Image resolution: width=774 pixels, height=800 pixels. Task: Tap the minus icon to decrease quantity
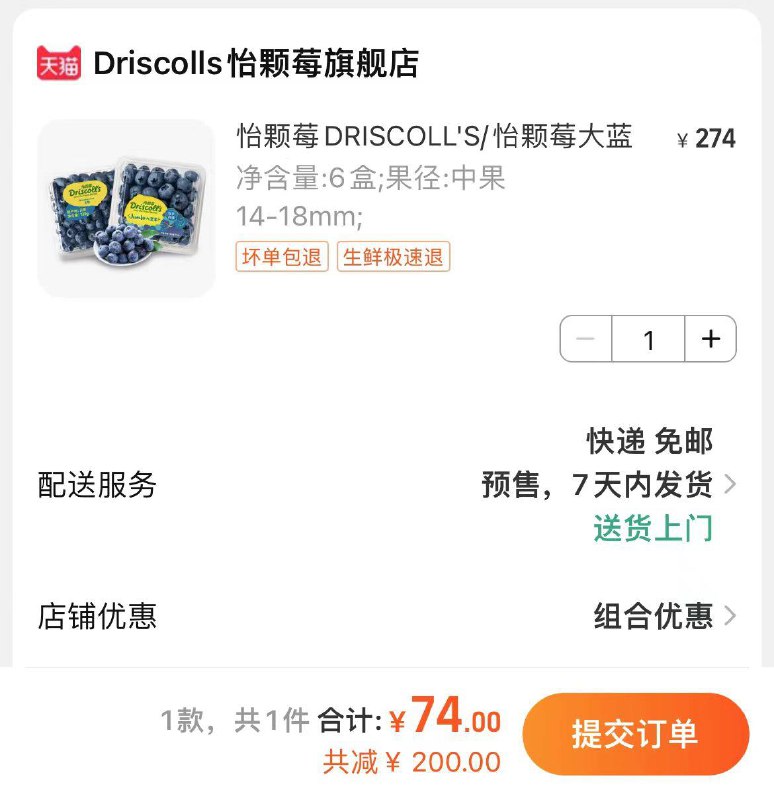pos(585,339)
